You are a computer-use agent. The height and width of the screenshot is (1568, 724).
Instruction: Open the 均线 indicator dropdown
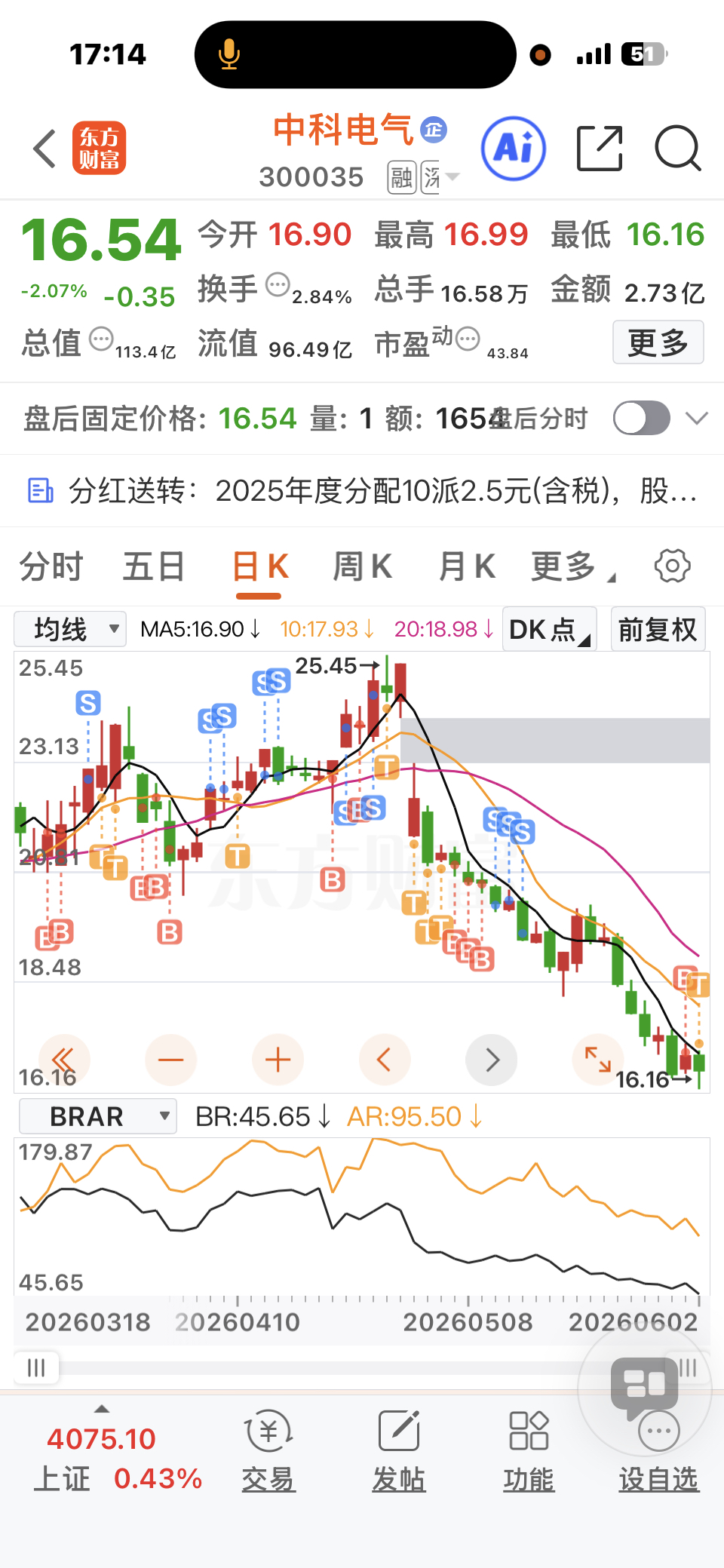[70, 629]
